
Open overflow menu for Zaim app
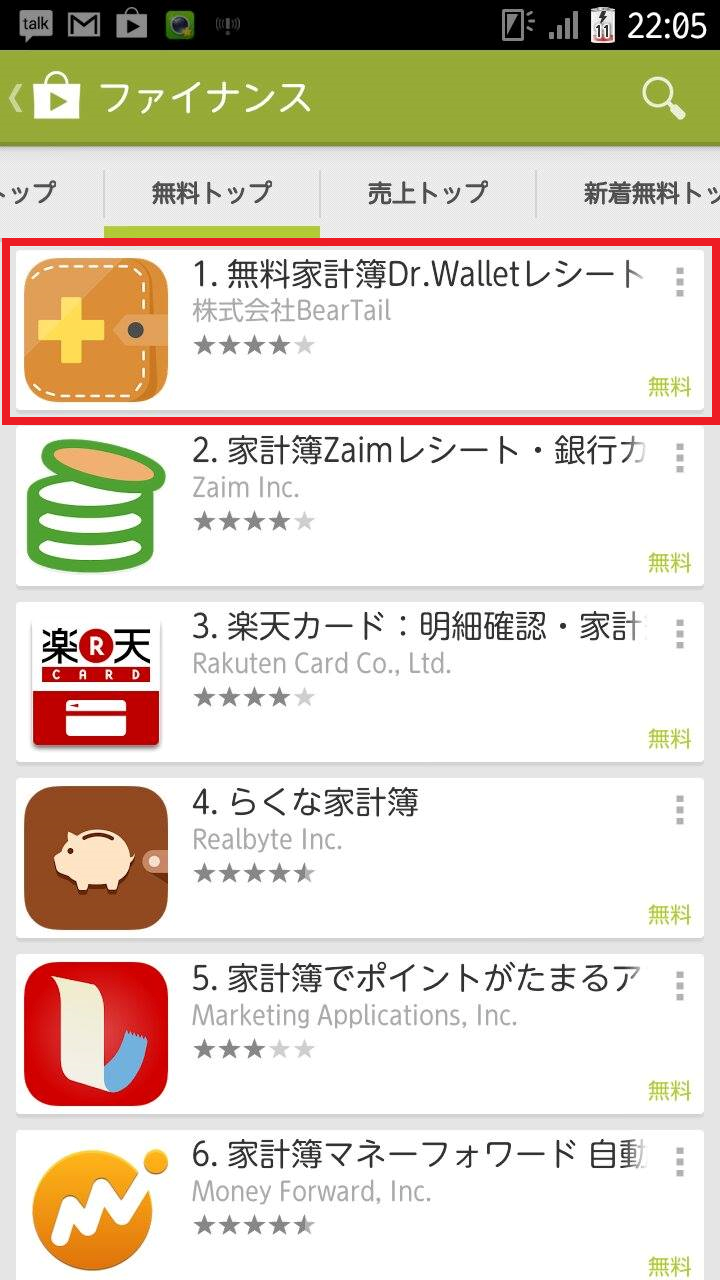680,459
